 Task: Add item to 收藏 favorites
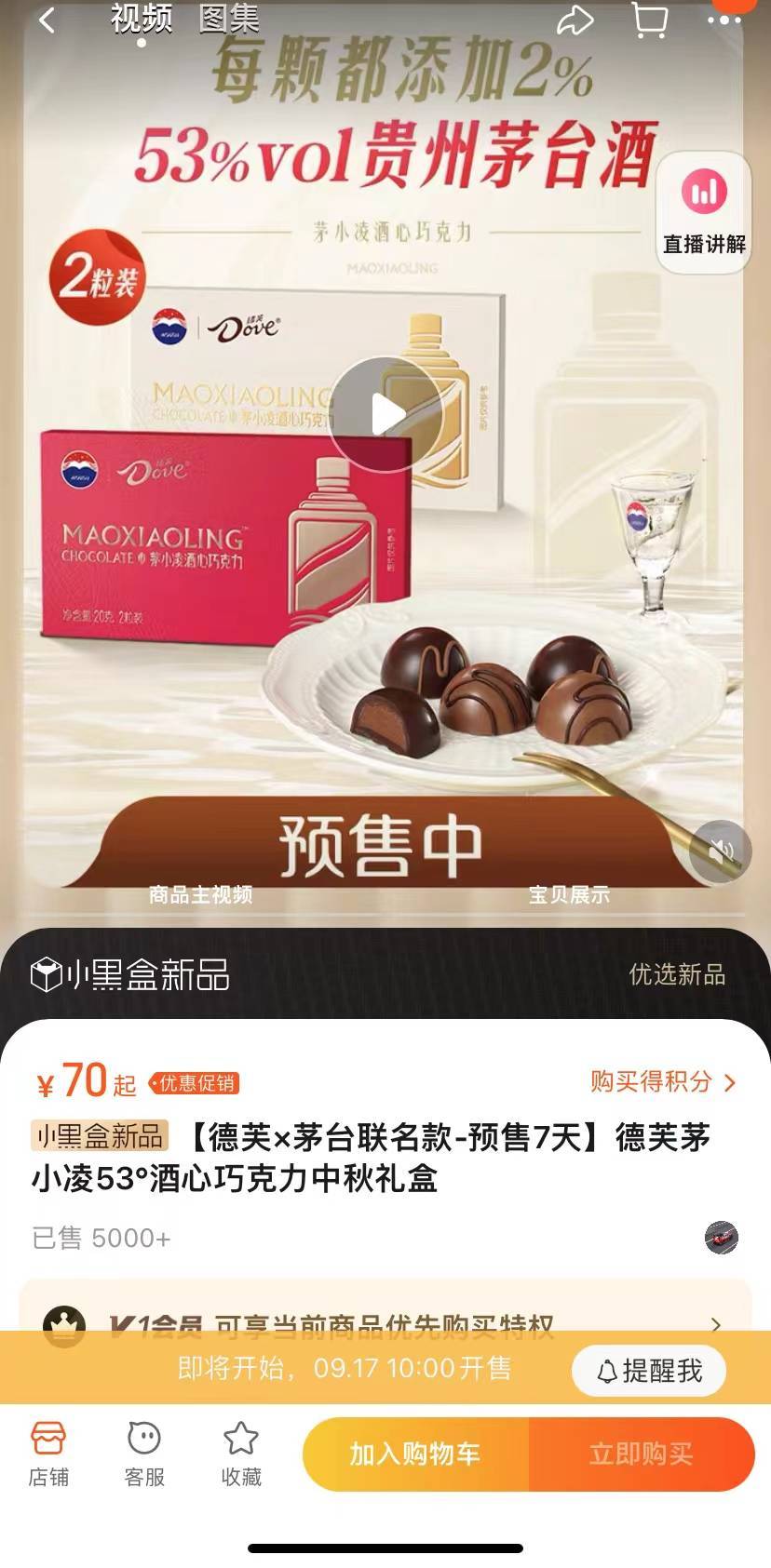click(x=241, y=1454)
